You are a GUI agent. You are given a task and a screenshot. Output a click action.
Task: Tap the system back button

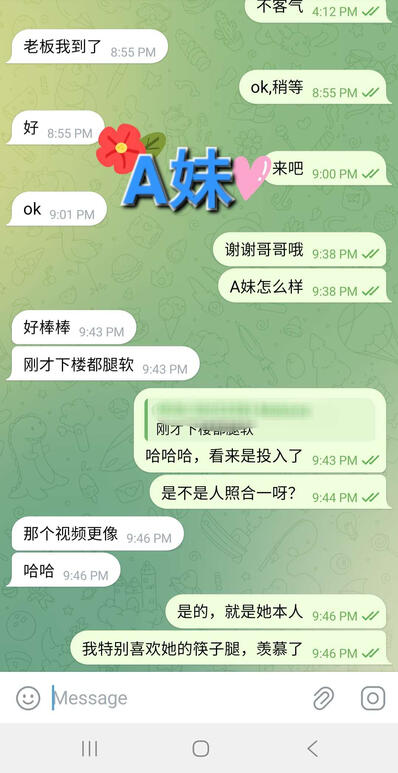[x=313, y=748]
